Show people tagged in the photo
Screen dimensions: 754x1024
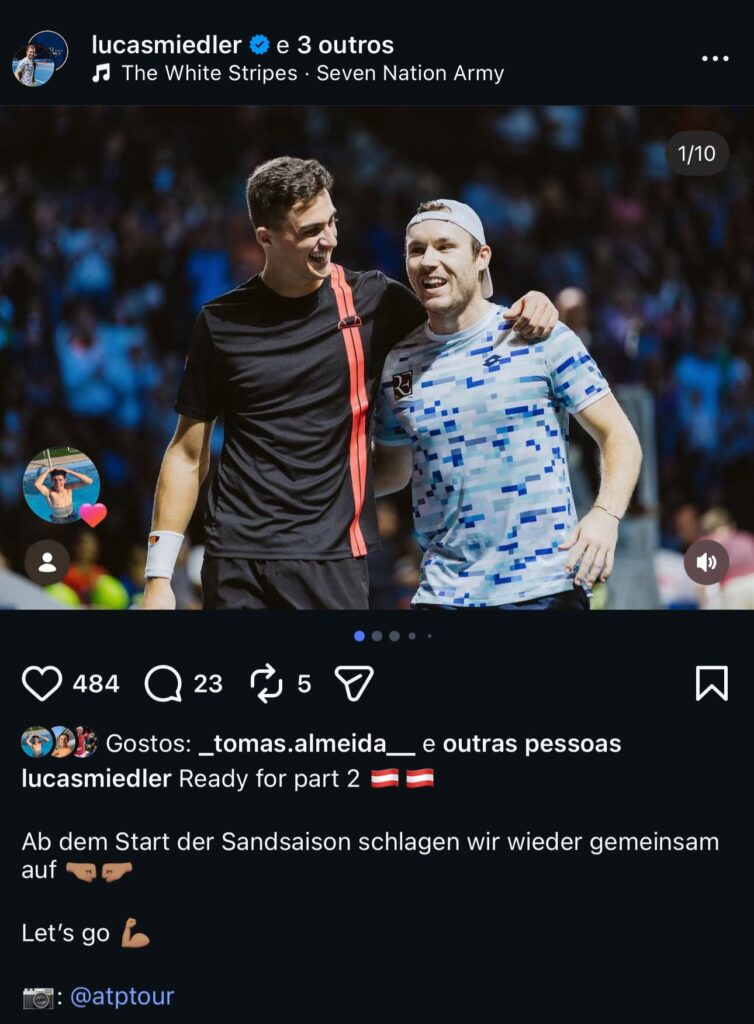coord(47,563)
